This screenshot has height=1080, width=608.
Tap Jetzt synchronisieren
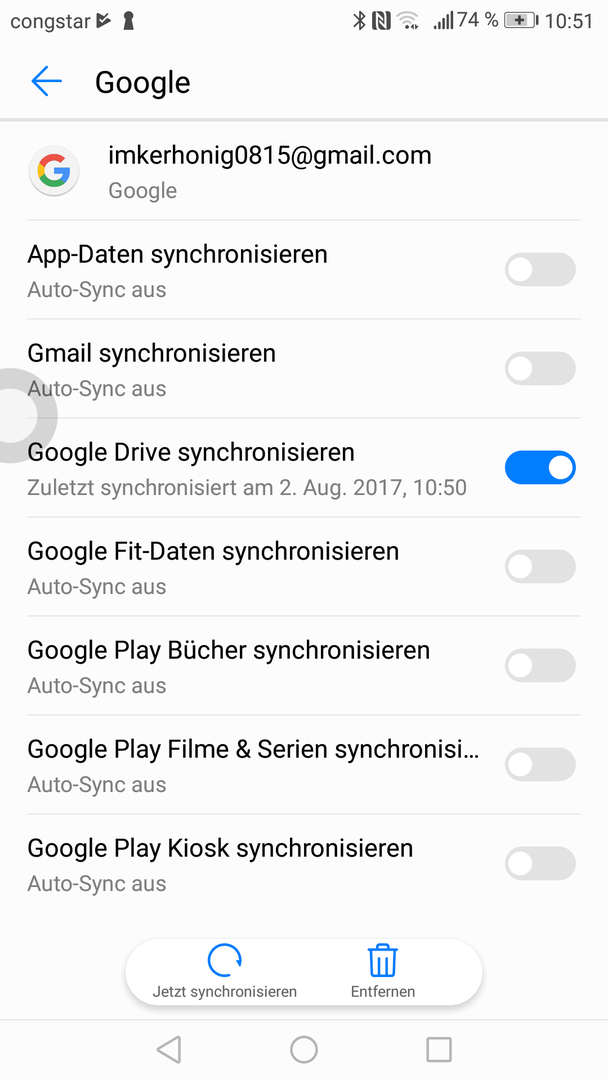point(224,971)
